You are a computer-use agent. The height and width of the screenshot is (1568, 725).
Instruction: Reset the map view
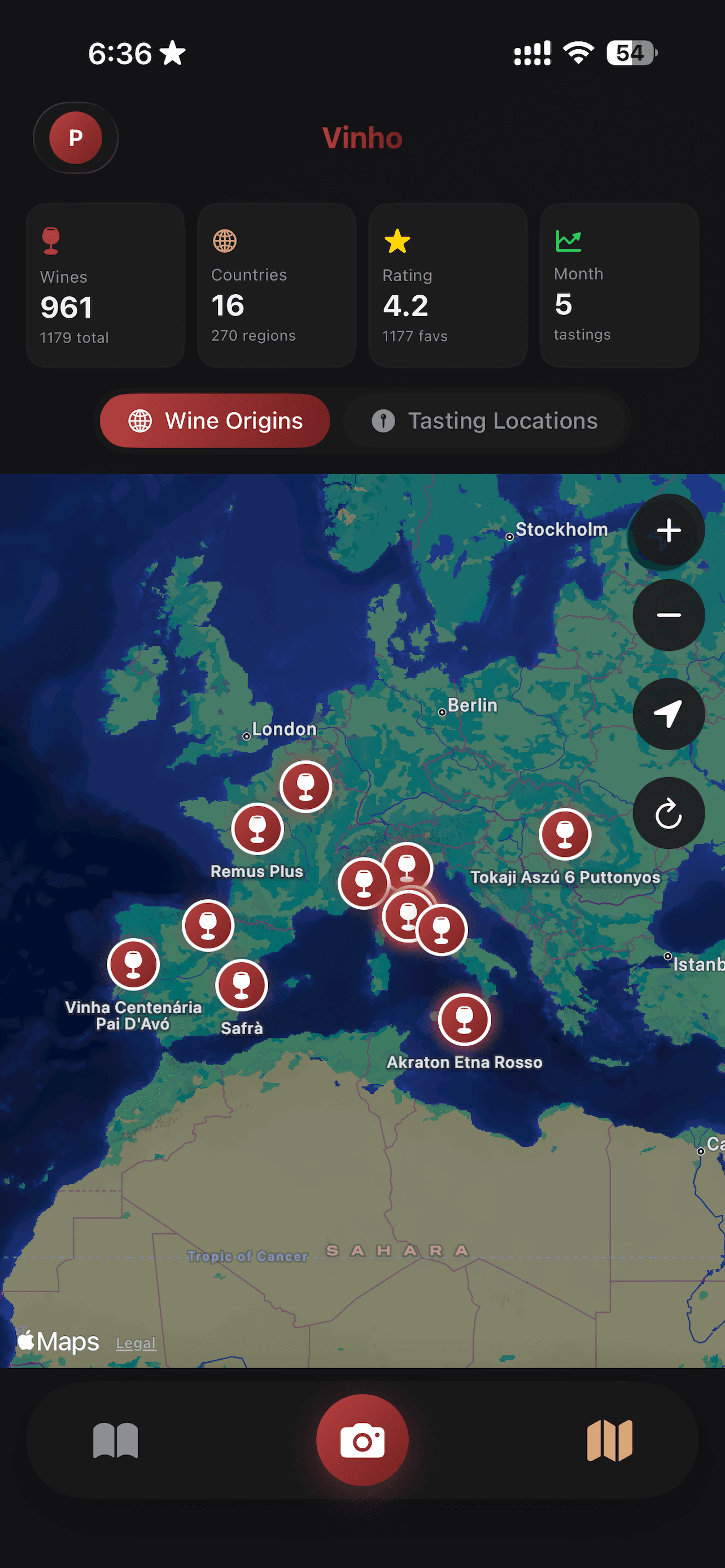pyautogui.click(x=669, y=813)
